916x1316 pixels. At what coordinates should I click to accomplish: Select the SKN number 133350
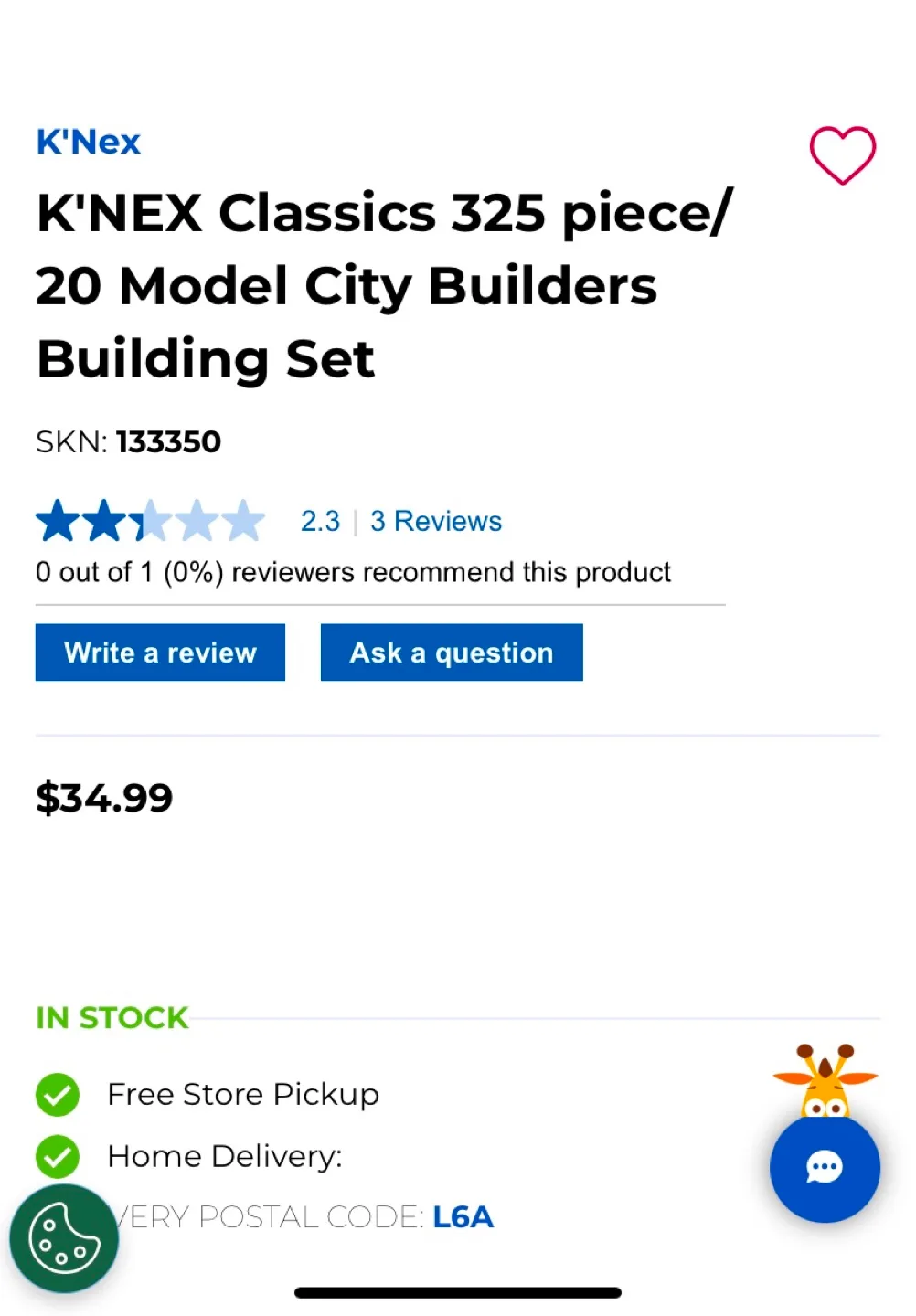point(169,441)
